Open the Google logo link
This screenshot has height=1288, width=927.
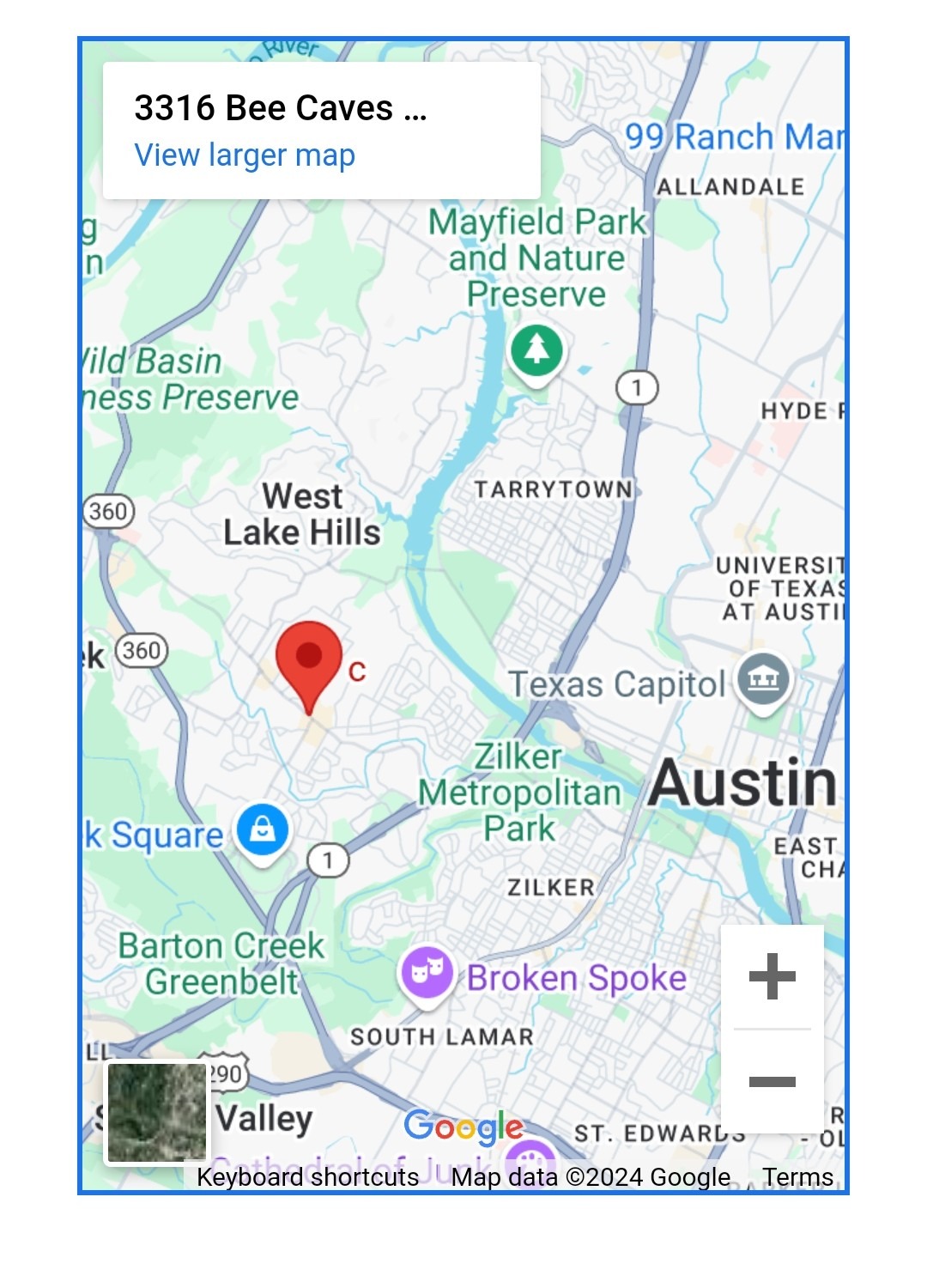[x=463, y=1127]
